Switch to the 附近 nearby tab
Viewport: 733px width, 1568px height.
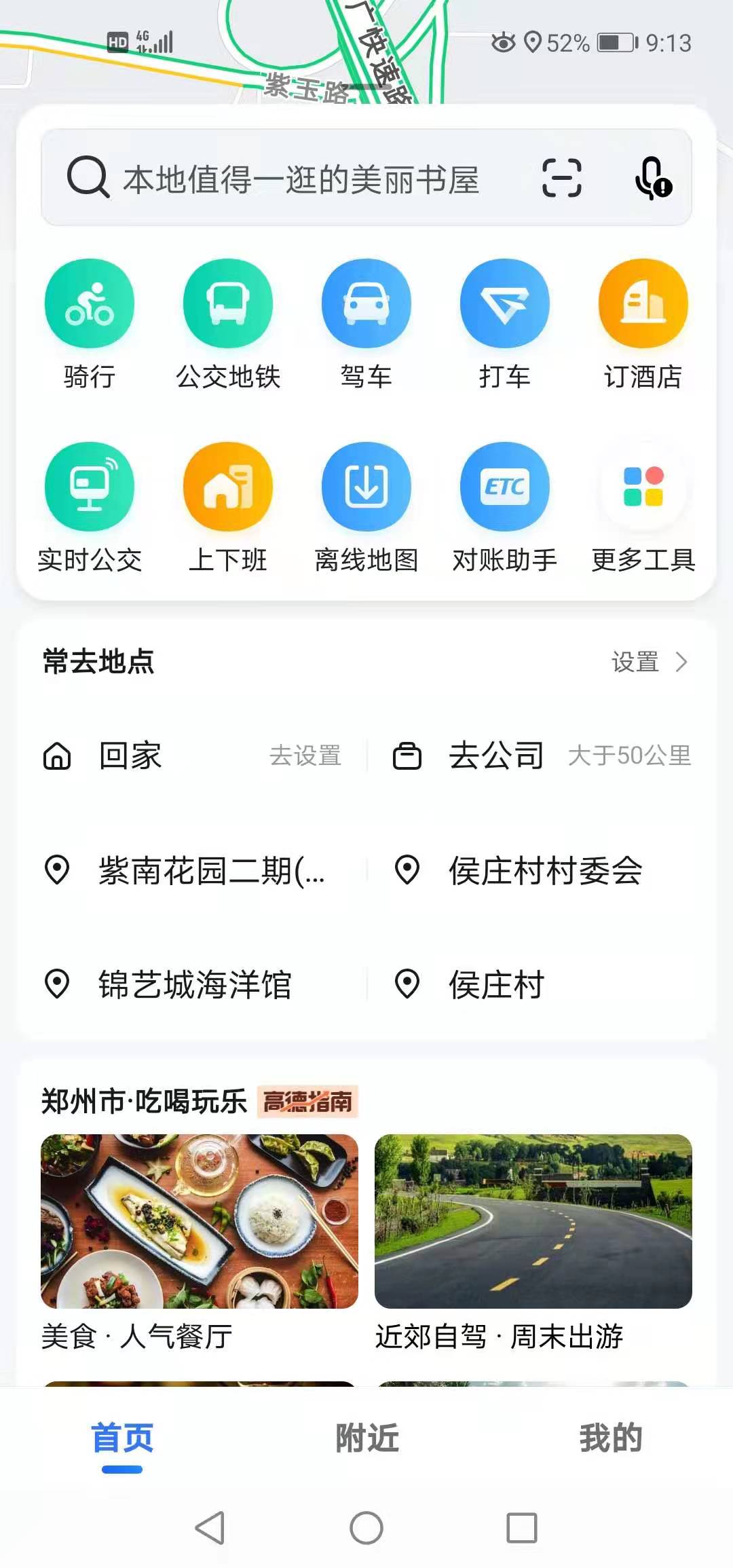[365, 1434]
